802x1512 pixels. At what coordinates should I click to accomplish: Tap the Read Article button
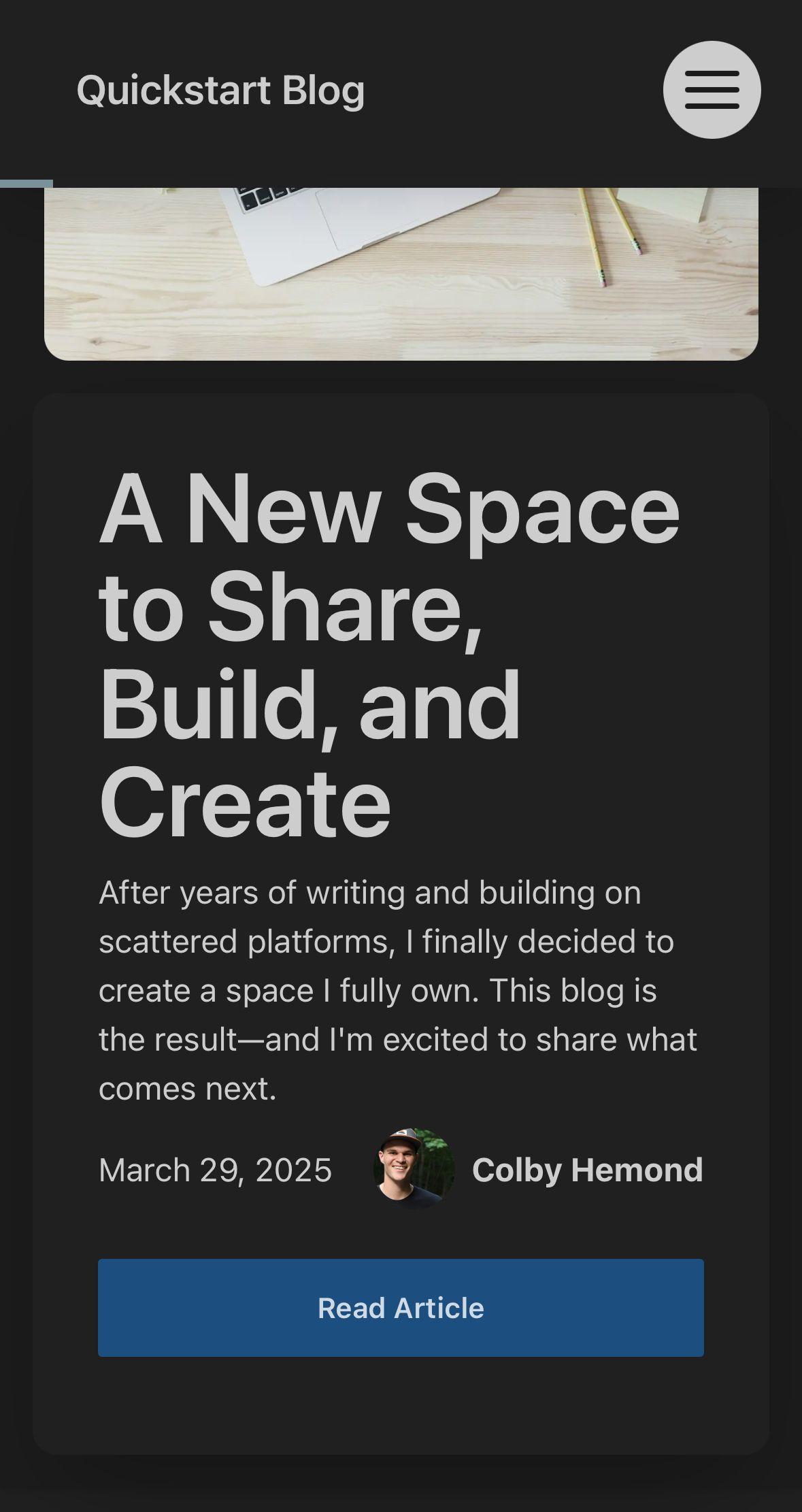(x=401, y=1307)
